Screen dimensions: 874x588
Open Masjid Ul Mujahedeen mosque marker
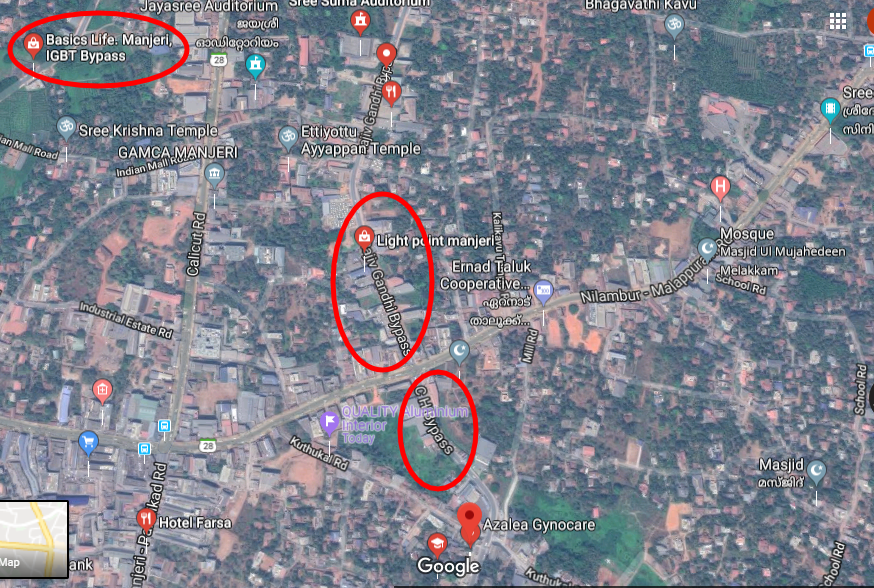click(x=708, y=248)
